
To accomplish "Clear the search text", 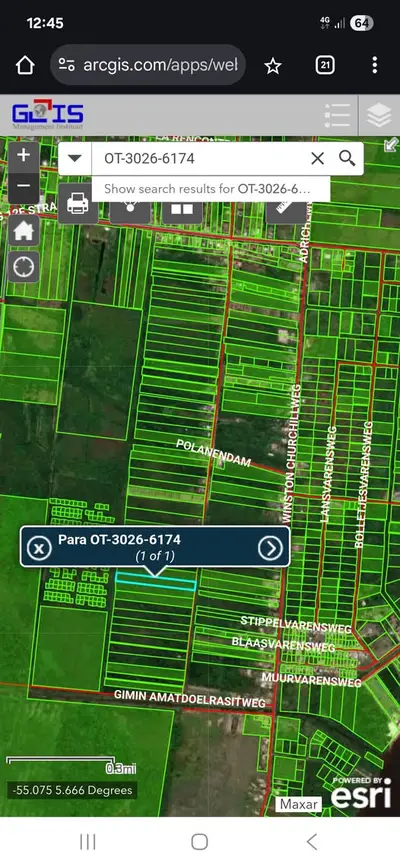I will coord(318,159).
